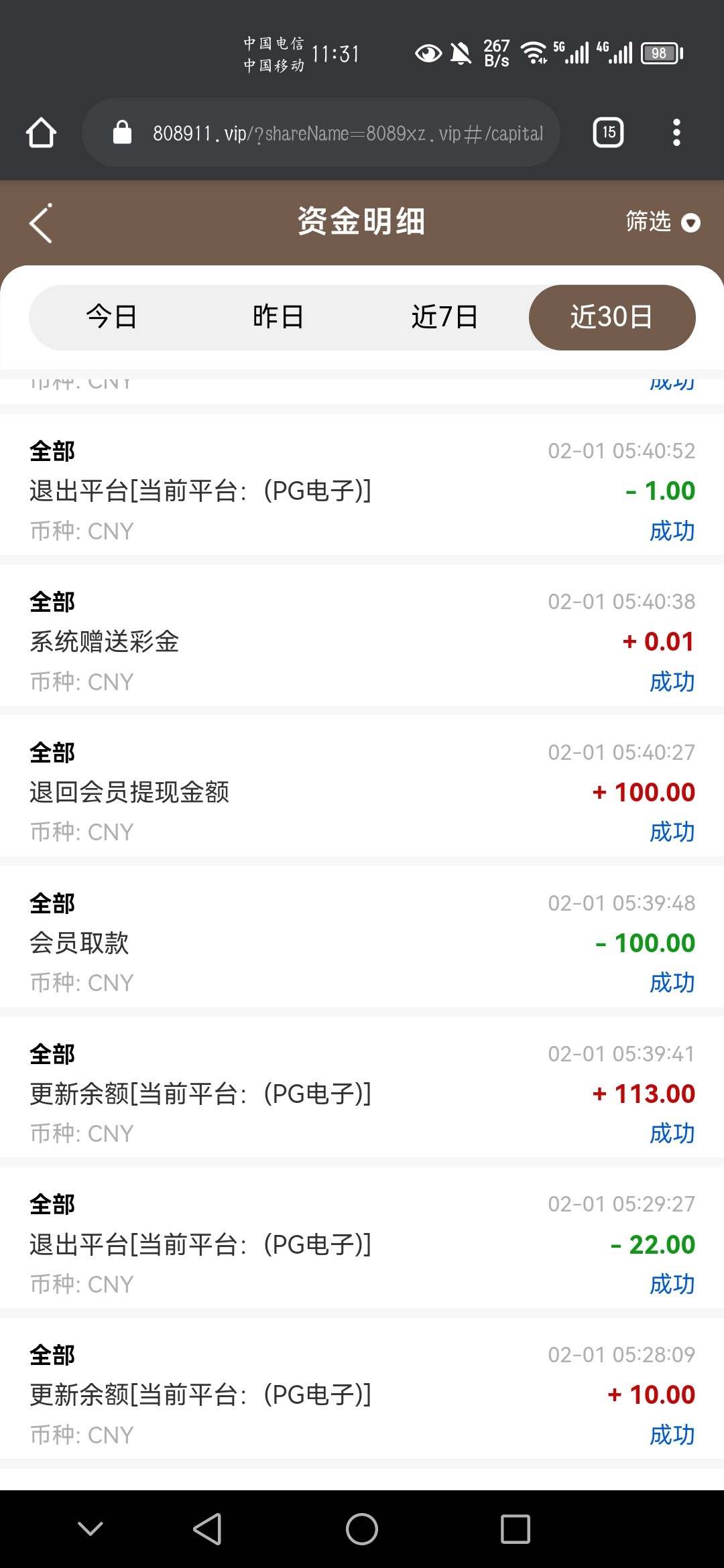Tap the back arrow beside 资金明细
Screen dimensions: 724x1568
click(x=40, y=222)
